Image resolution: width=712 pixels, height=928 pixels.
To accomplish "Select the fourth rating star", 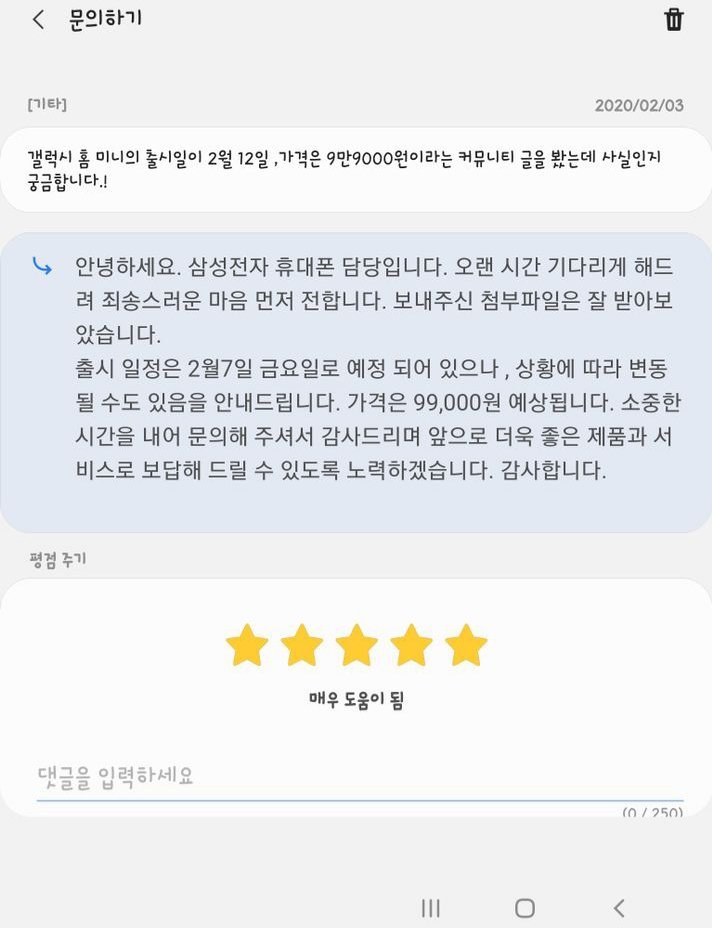I will (x=411, y=645).
